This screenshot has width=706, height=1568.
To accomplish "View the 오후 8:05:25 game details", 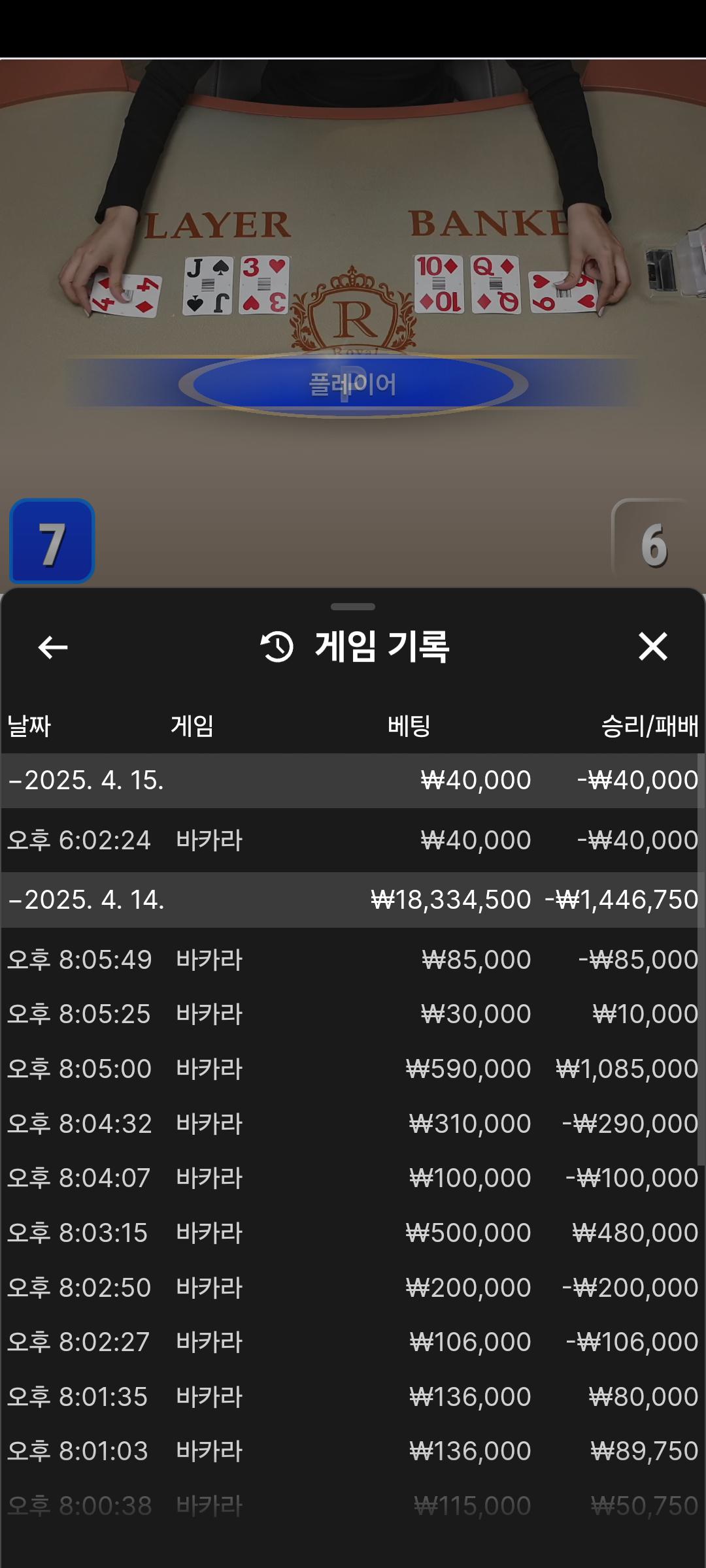I will pyautogui.click(x=353, y=1014).
